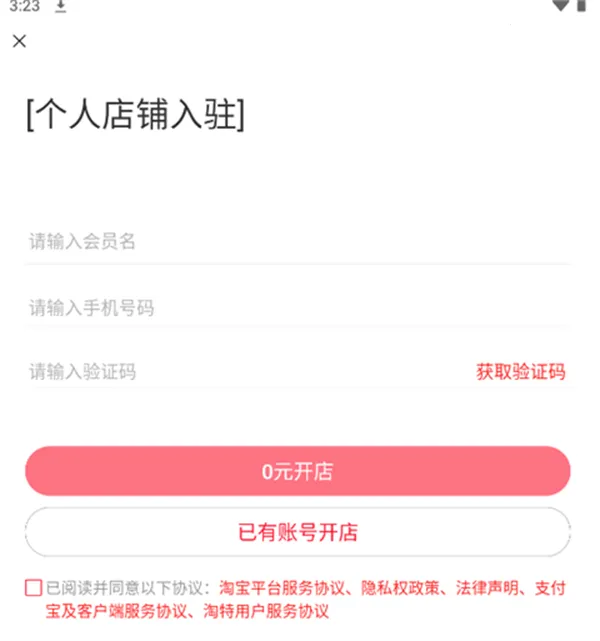This screenshot has height=641, width=600.
Task: Select the verification code input field
Action: click(240, 371)
